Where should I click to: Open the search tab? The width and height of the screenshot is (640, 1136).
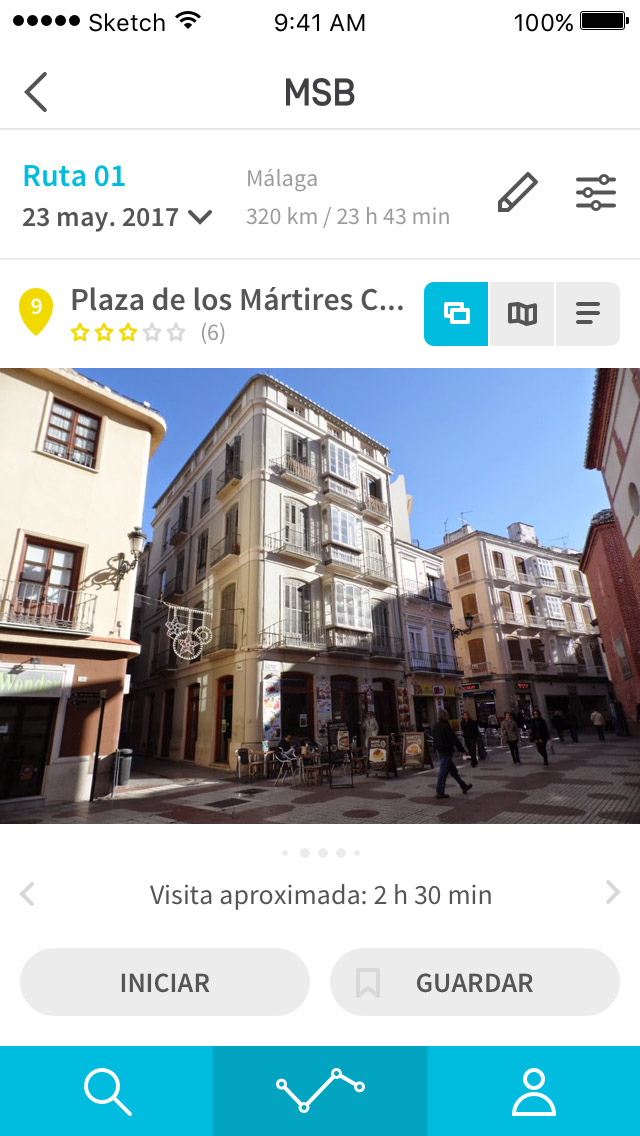click(107, 1091)
